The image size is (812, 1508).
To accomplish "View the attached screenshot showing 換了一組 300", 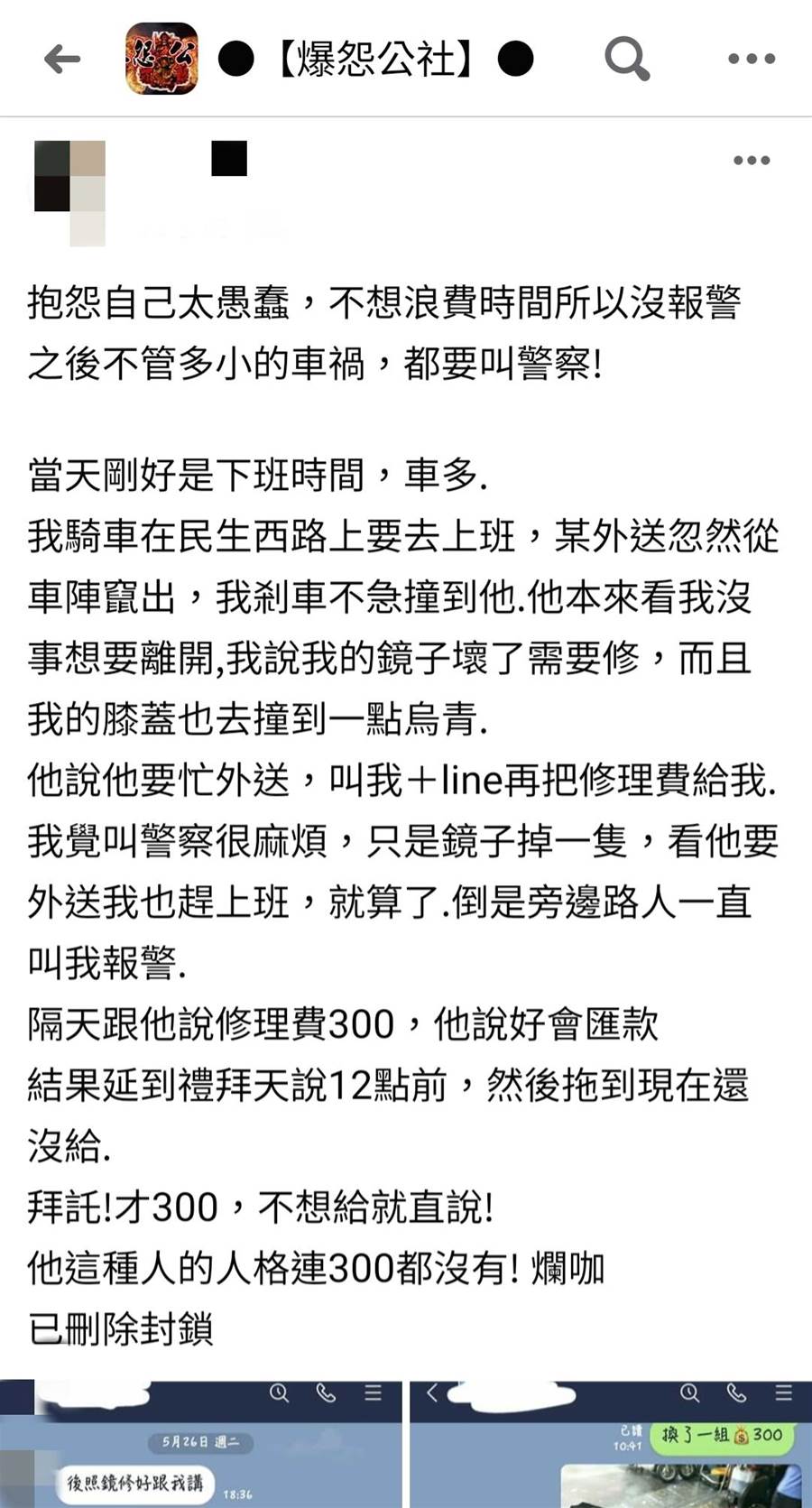I will (x=611, y=1443).
